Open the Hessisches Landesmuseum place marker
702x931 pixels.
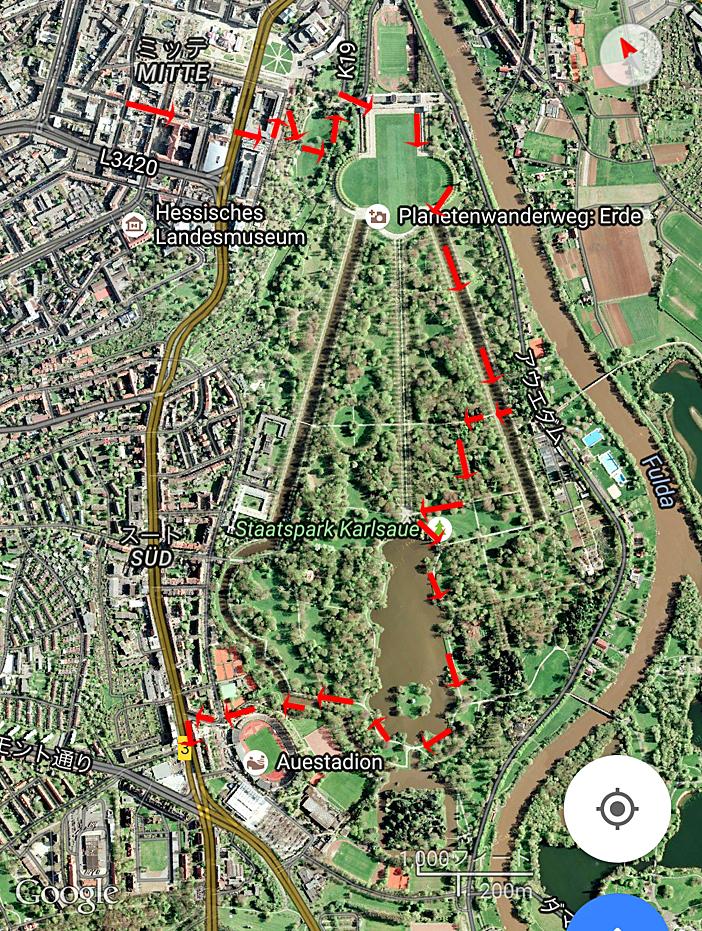[133, 224]
